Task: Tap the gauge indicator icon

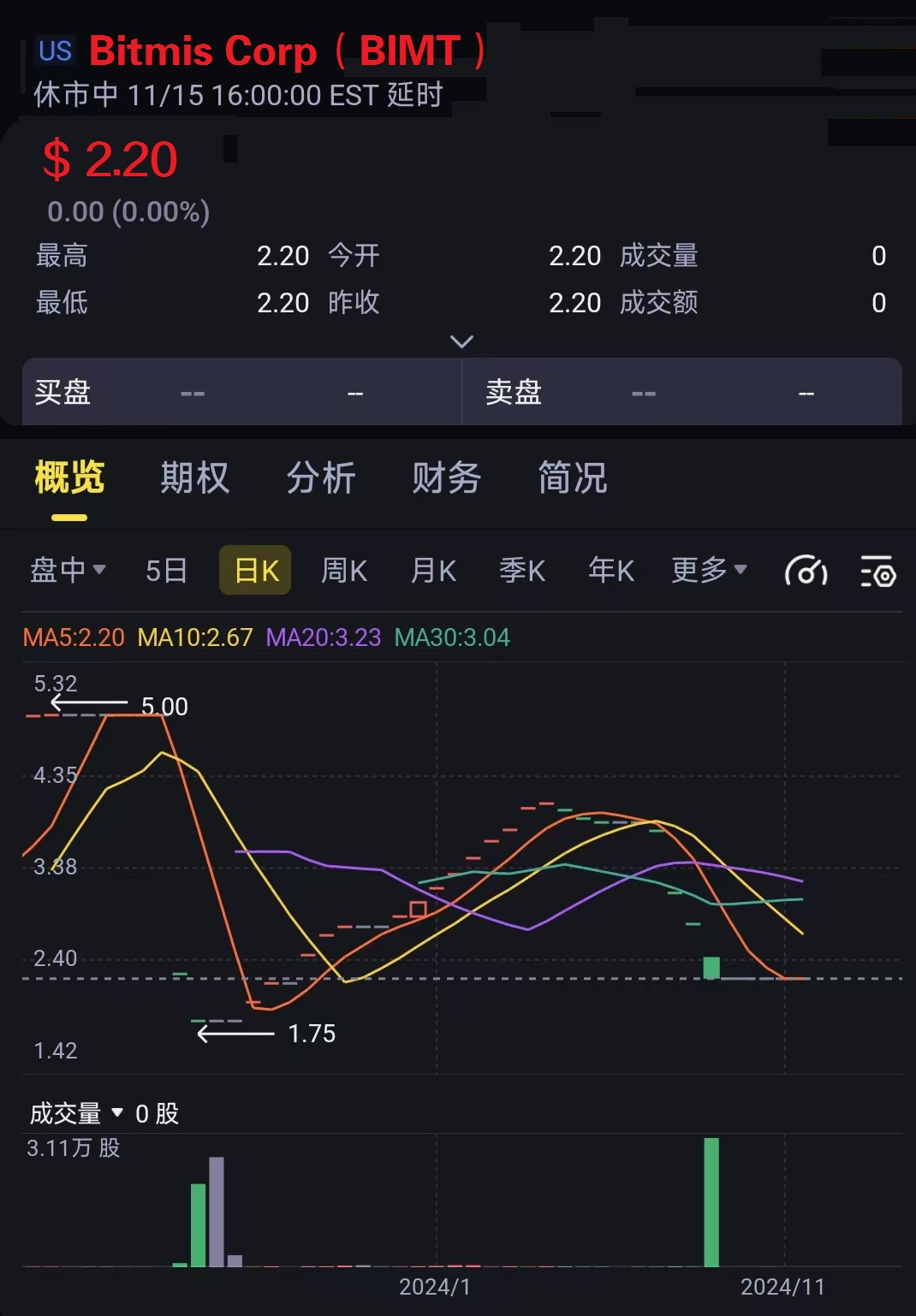Action: [x=806, y=572]
